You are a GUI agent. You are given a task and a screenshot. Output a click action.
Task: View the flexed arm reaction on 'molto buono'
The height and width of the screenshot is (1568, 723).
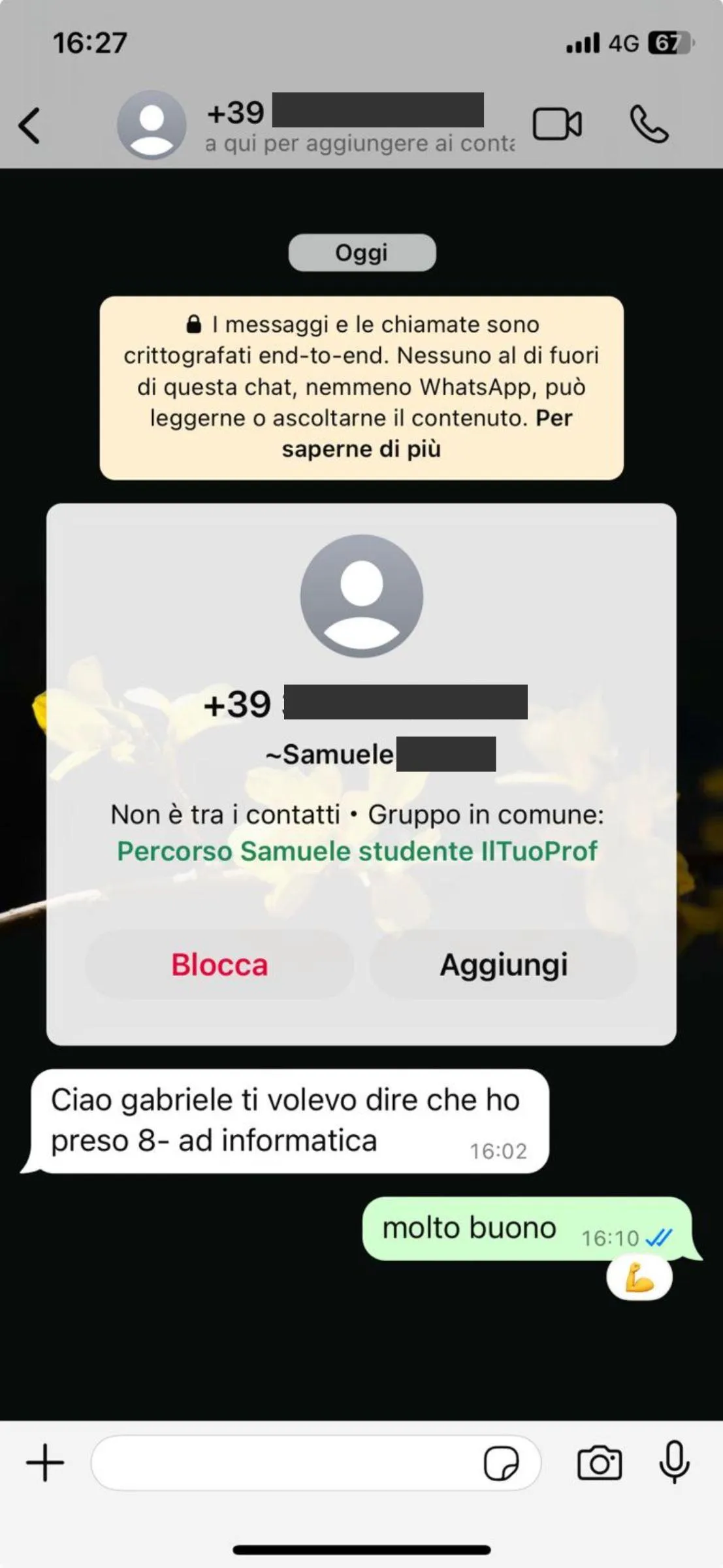point(639,1278)
